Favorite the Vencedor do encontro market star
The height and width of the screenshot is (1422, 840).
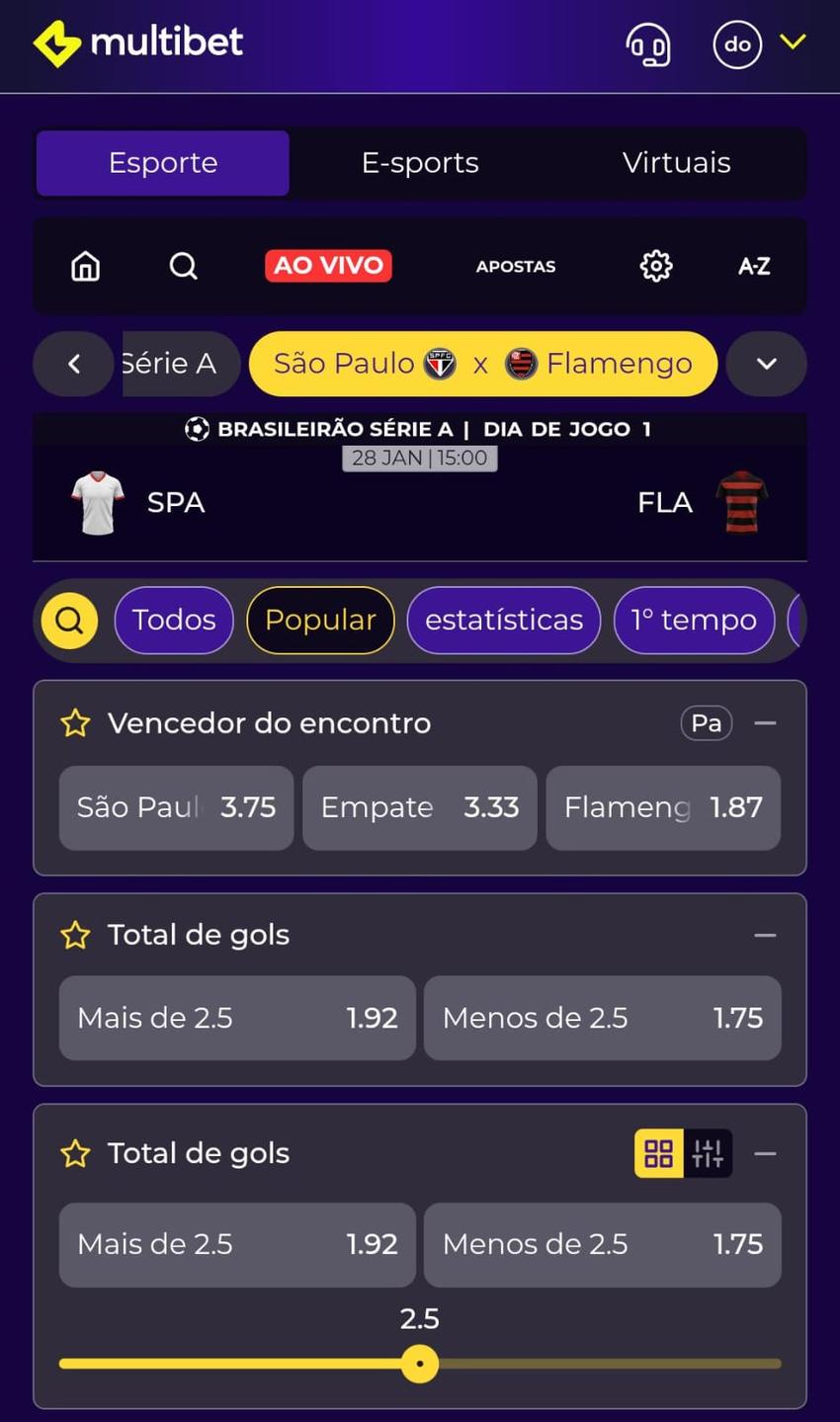[x=74, y=722]
